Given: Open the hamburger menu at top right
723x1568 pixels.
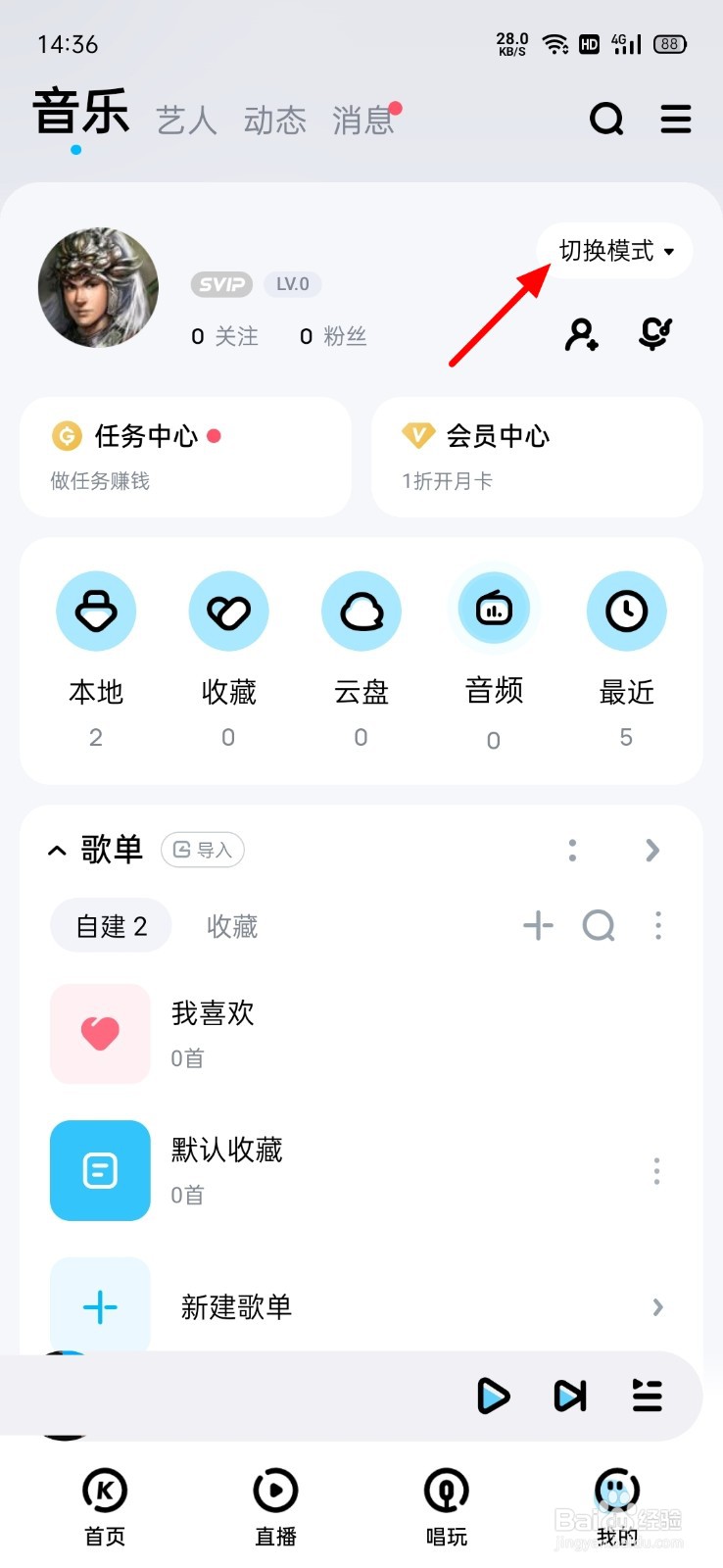Looking at the screenshot, I should pos(675,119).
